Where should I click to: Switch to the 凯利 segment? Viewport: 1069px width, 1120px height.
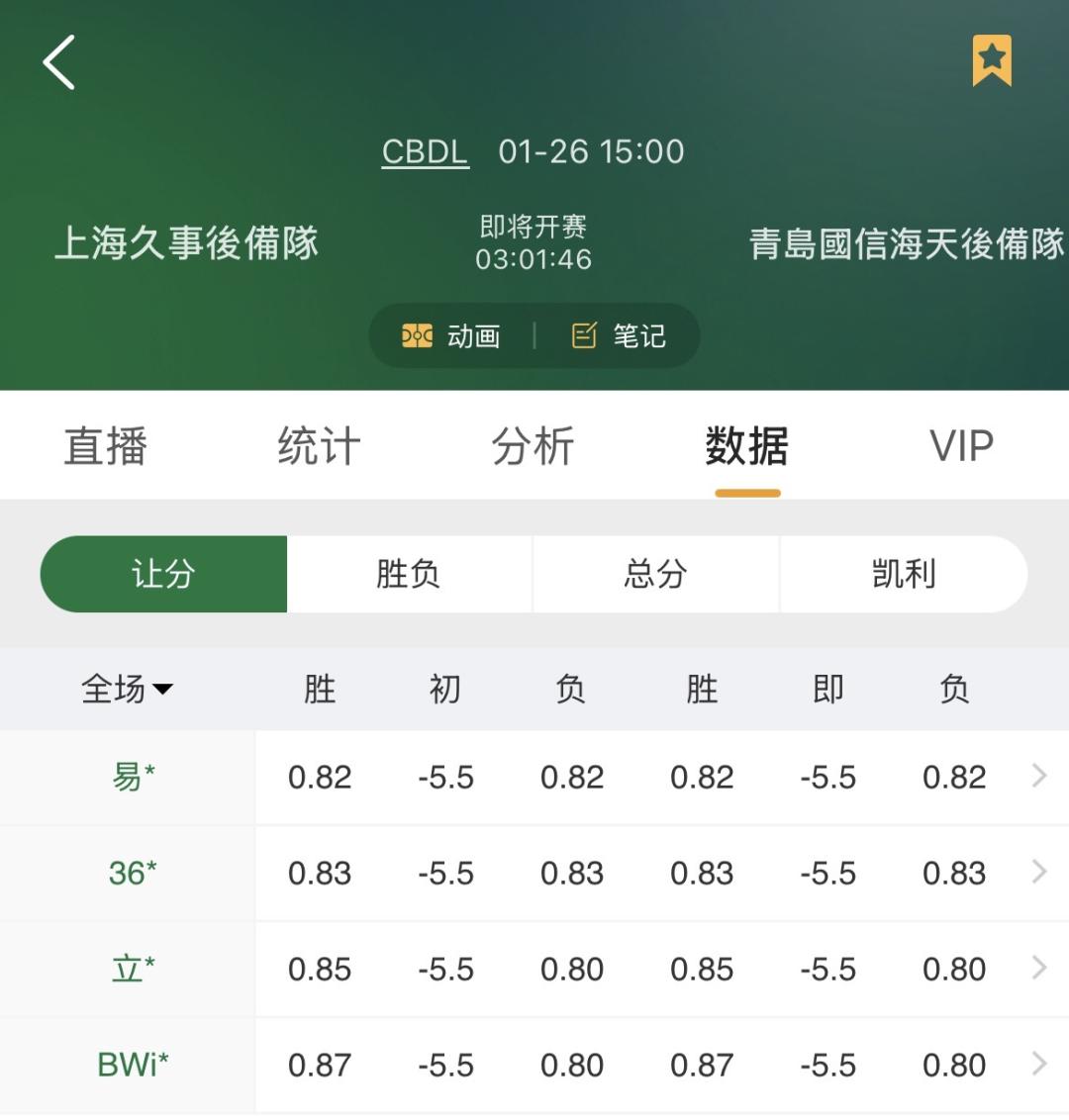(x=904, y=574)
